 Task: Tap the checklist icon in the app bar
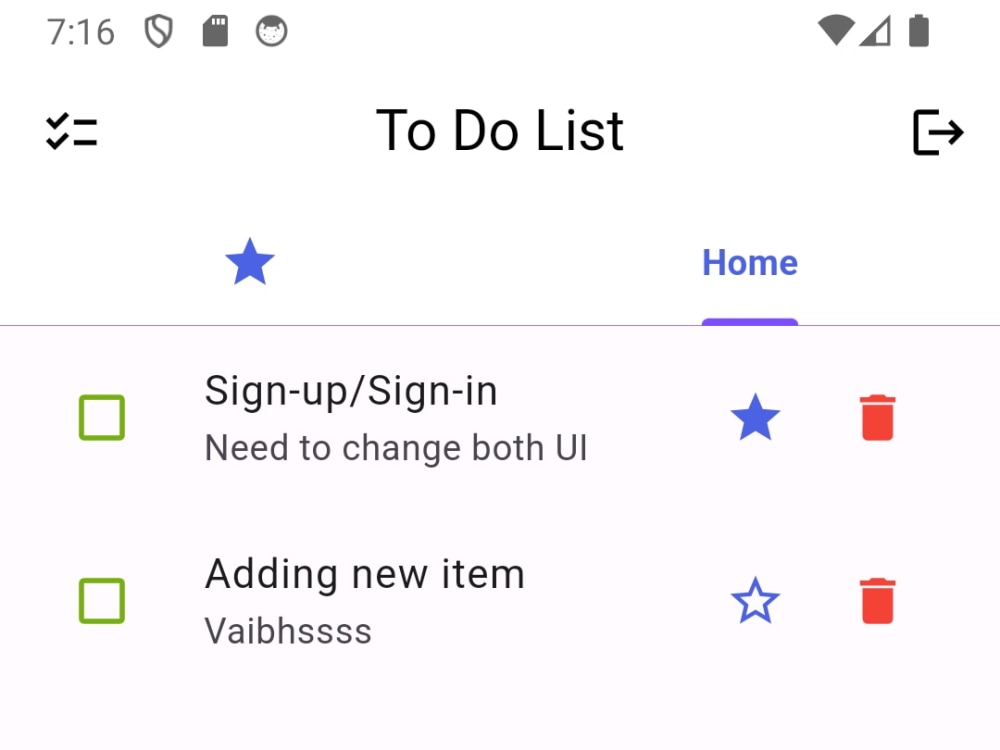pyautogui.click(x=72, y=132)
